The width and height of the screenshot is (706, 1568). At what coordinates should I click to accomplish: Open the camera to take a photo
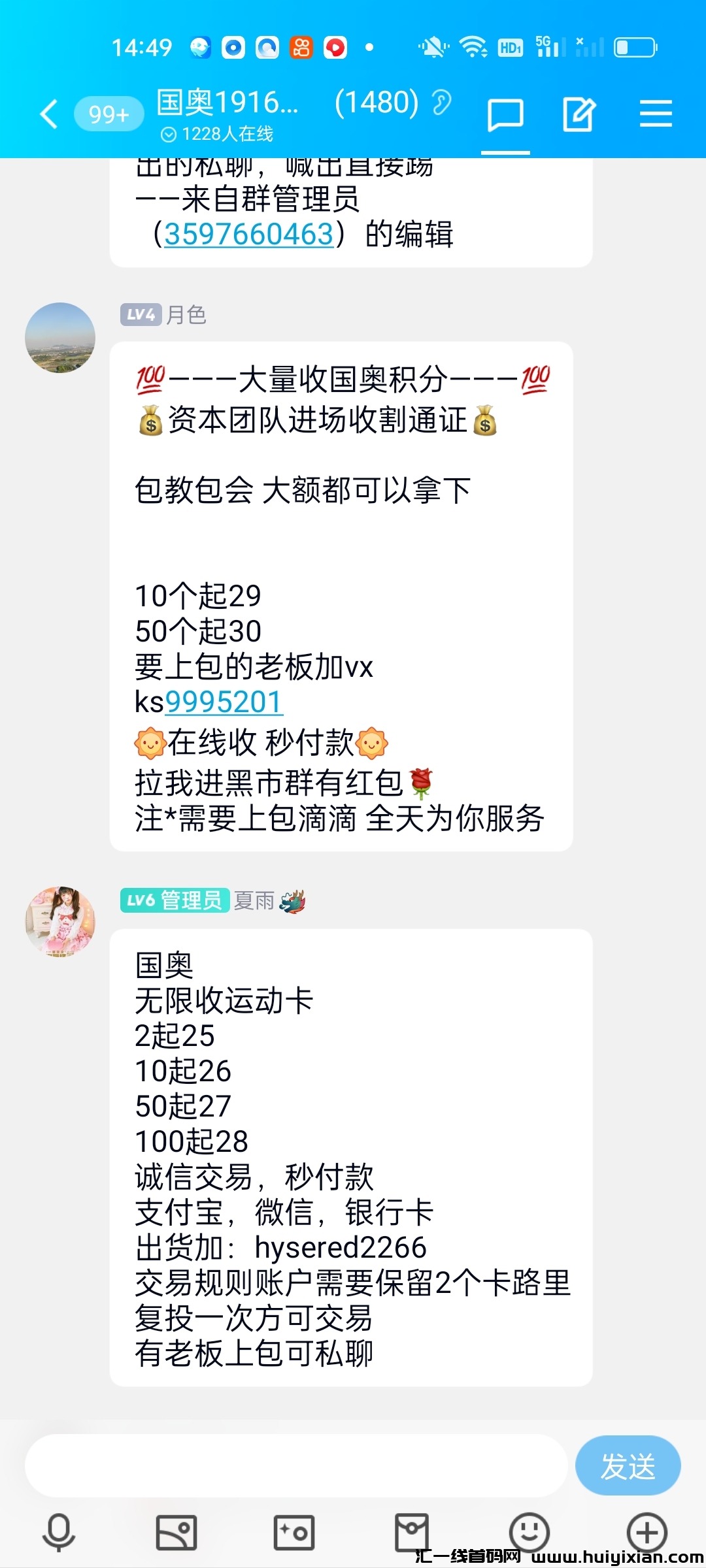[x=294, y=1531]
